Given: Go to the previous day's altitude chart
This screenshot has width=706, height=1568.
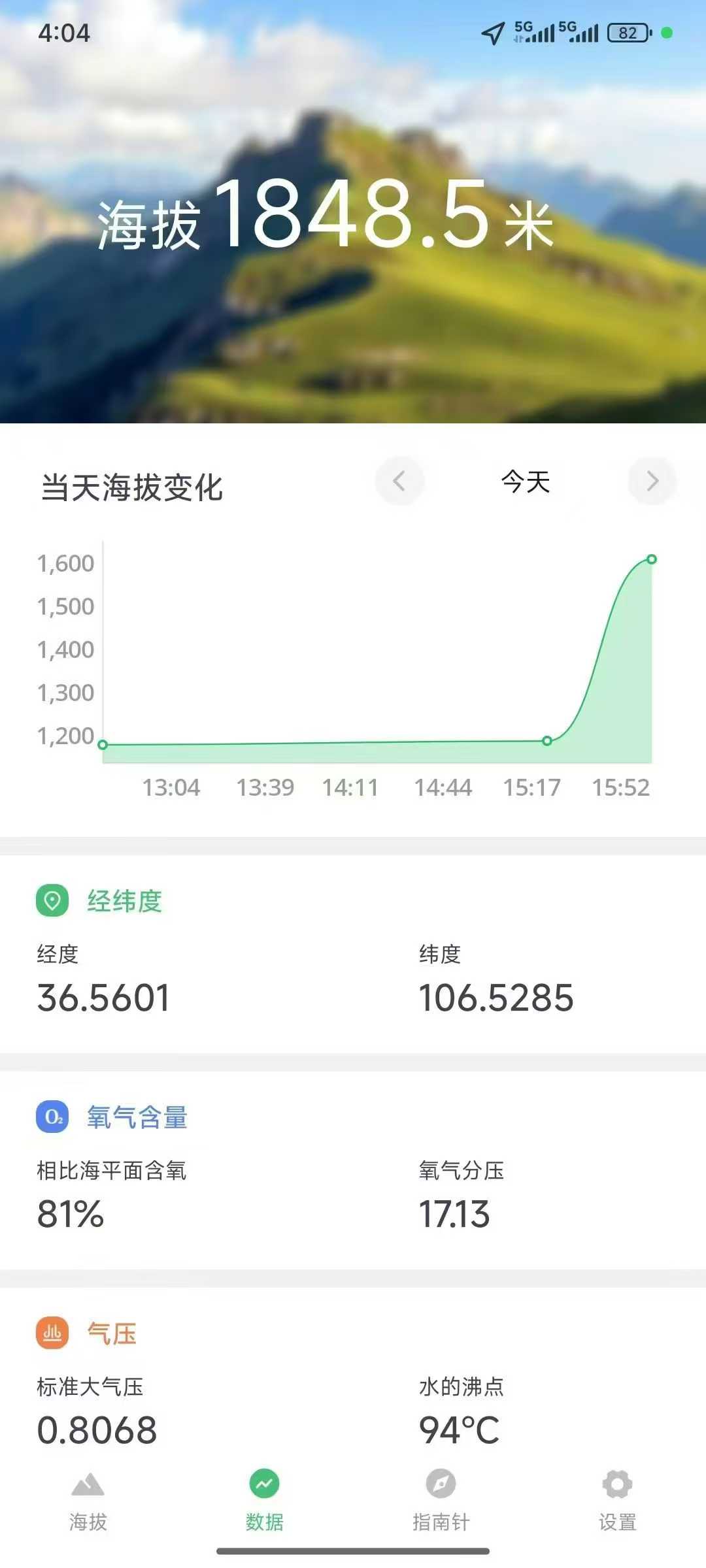Looking at the screenshot, I should click(x=399, y=482).
